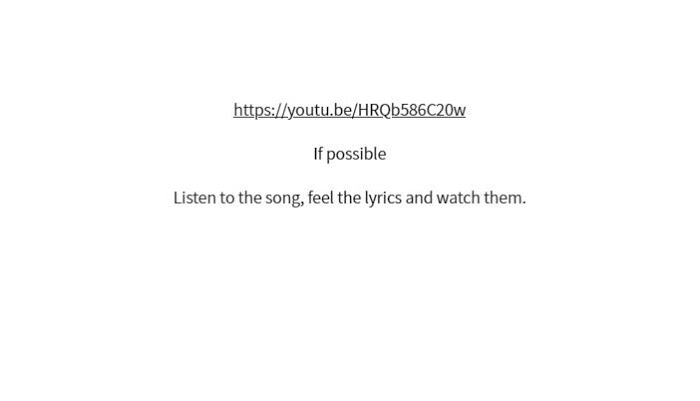Open the youtu.be/HRQb586C20w link
This screenshot has width=700, height=401.
pyautogui.click(x=349, y=110)
